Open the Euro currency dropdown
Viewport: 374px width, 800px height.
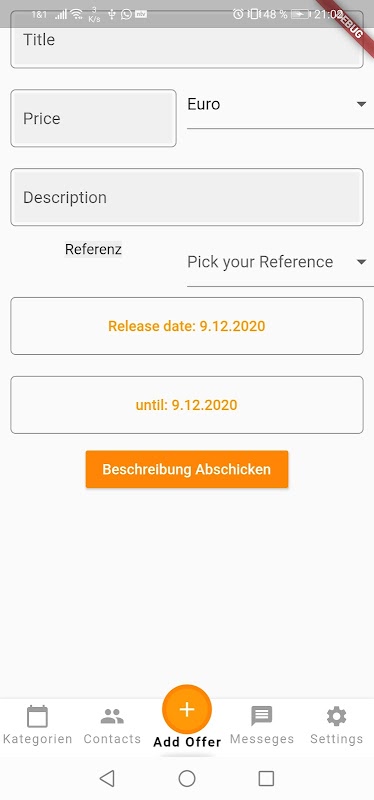(280, 105)
